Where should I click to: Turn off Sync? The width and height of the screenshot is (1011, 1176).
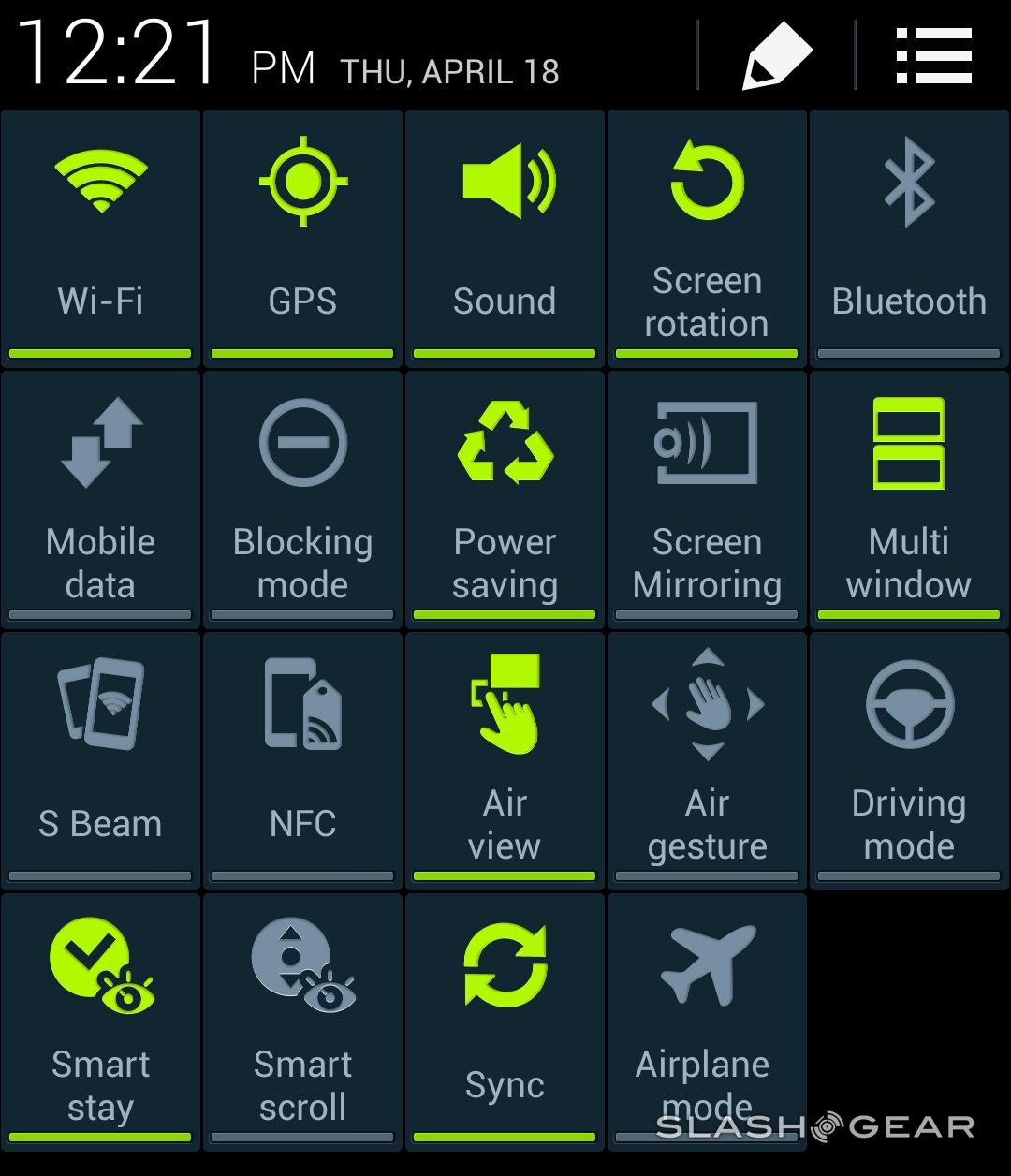click(505, 1021)
